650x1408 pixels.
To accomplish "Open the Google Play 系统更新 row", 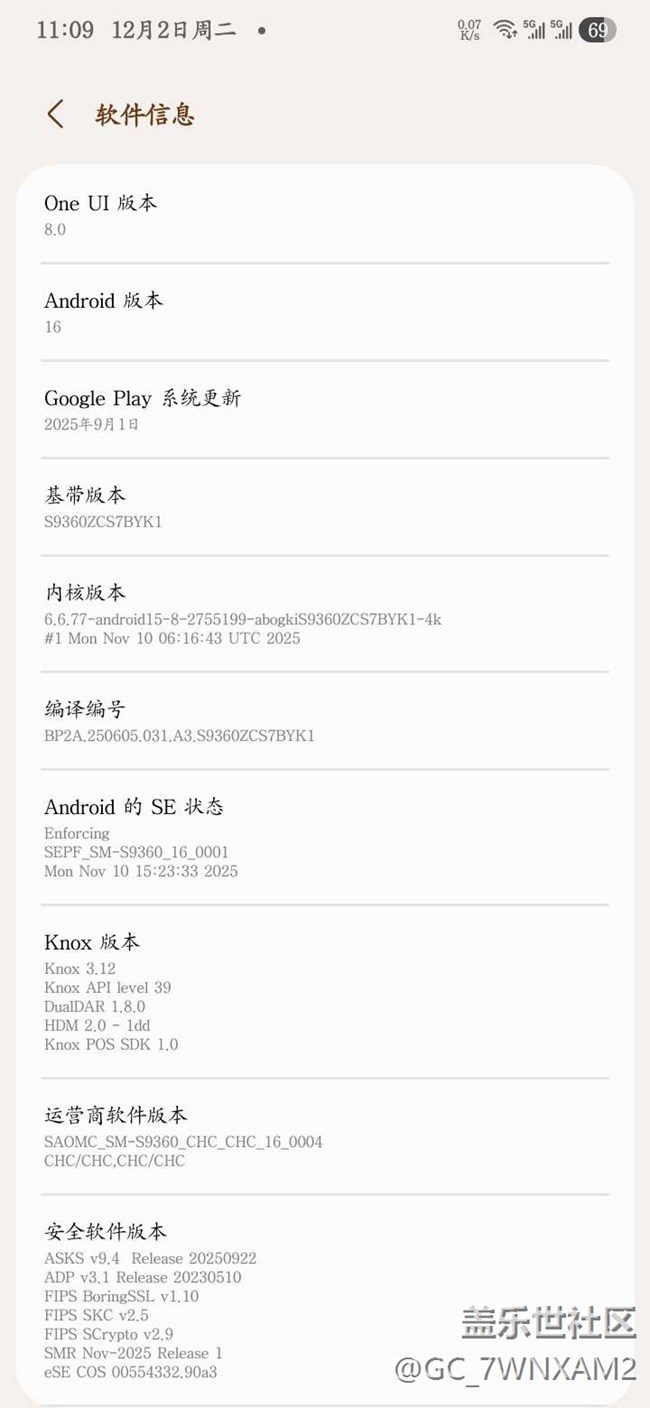I will [x=324, y=409].
